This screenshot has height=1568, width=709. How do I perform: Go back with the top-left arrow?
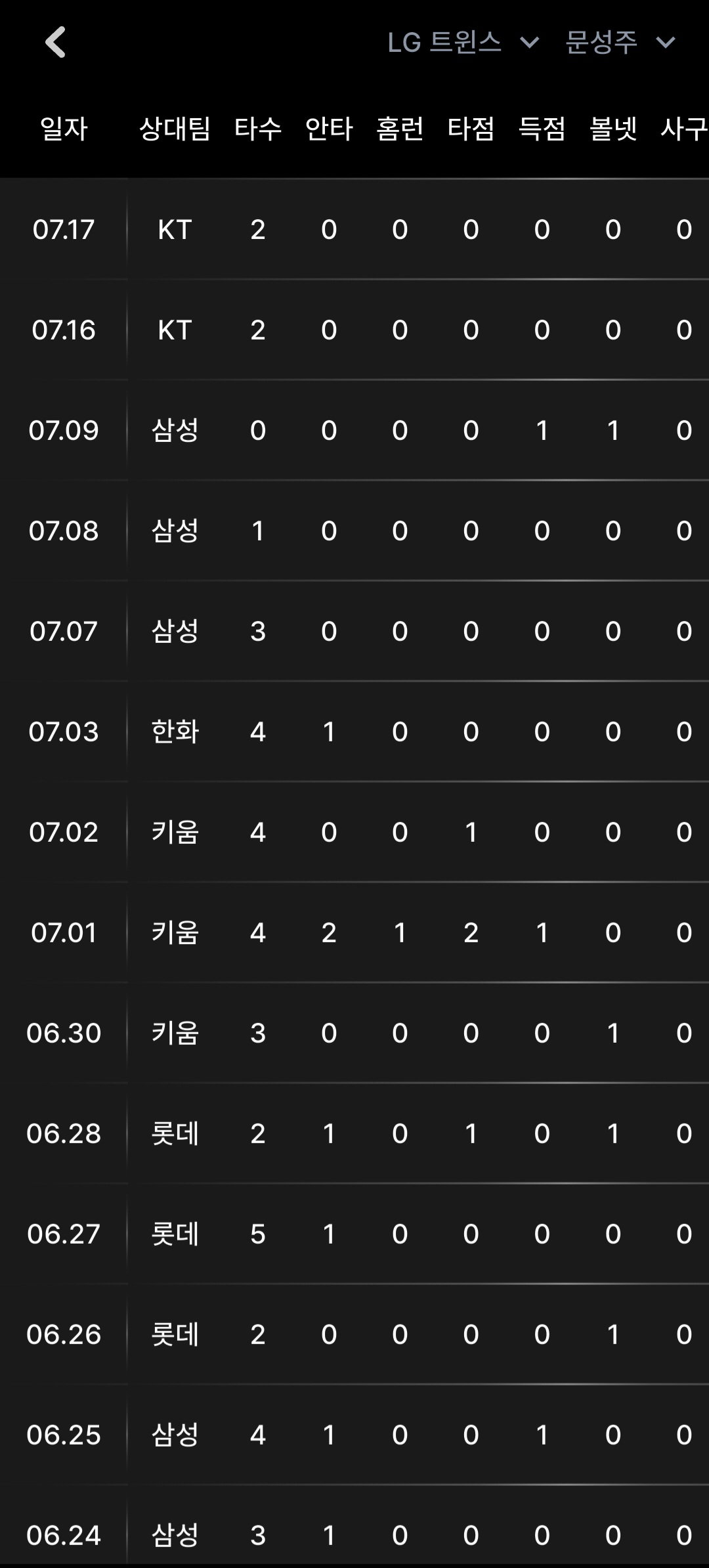[55, 43]
